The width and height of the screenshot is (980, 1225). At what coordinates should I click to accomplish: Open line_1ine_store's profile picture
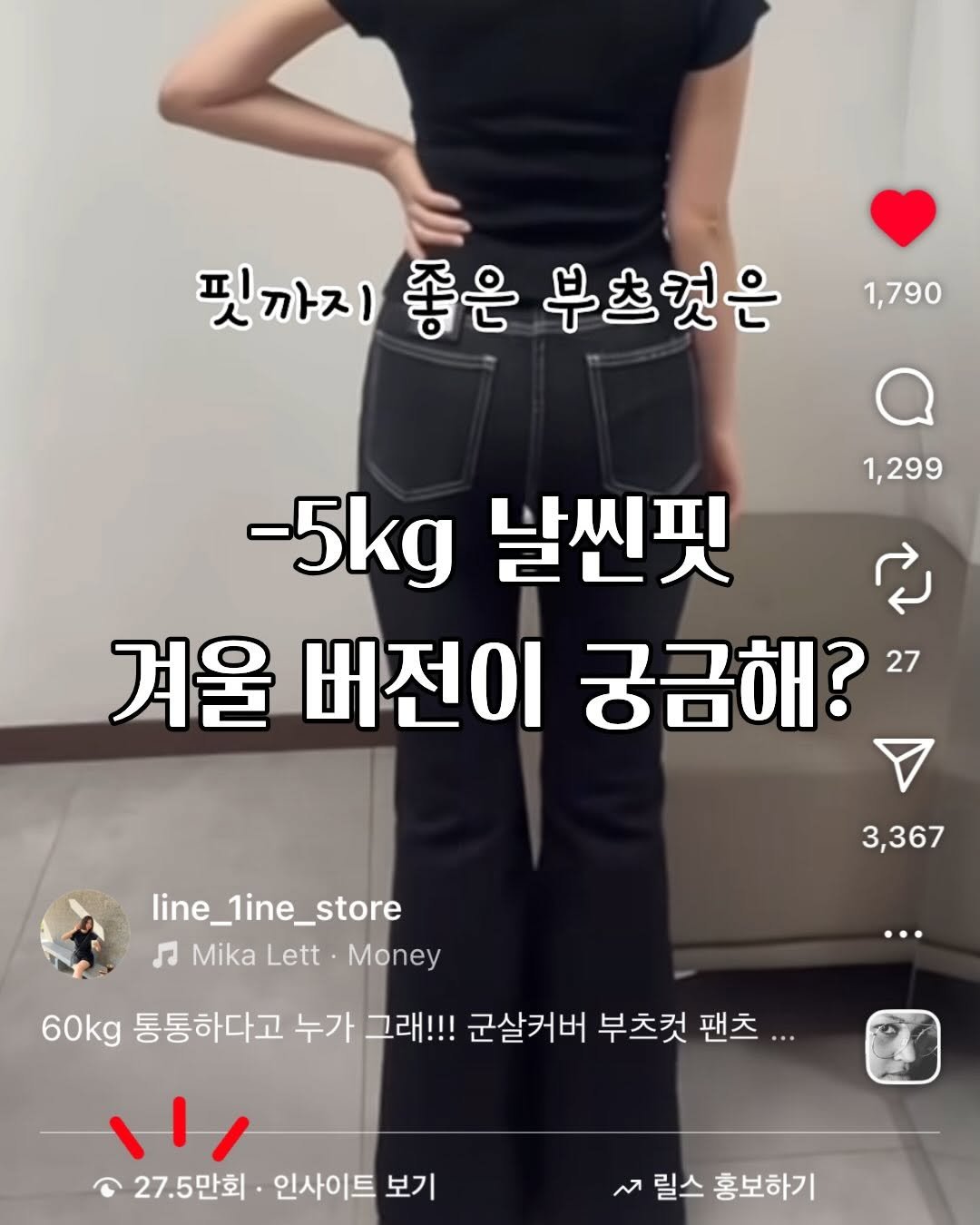pos(83,935)
